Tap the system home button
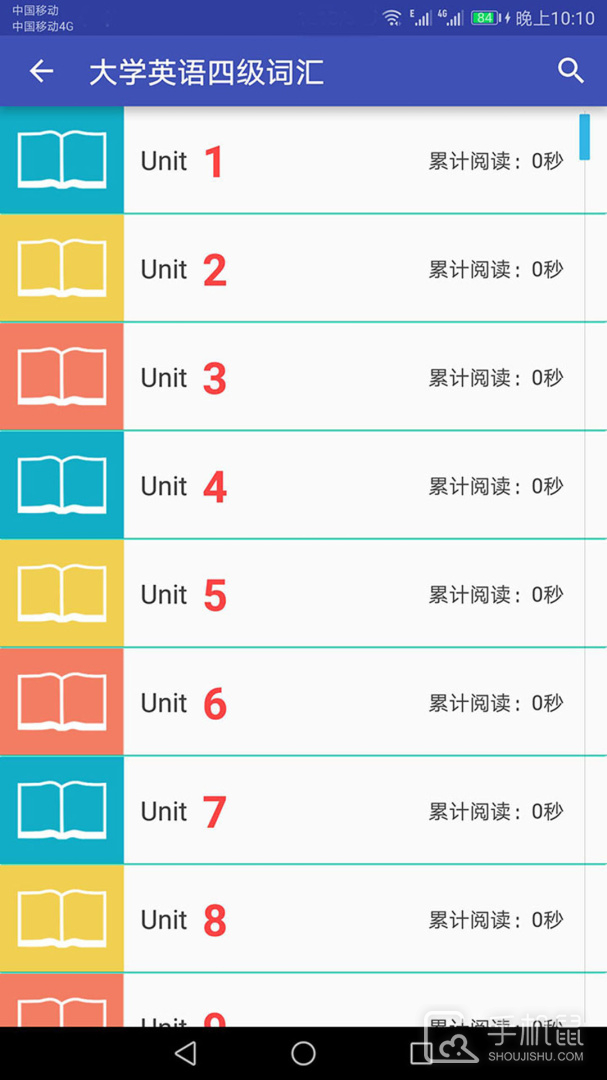Viewport: 607px width, 1080px height. coord(303,1053)
